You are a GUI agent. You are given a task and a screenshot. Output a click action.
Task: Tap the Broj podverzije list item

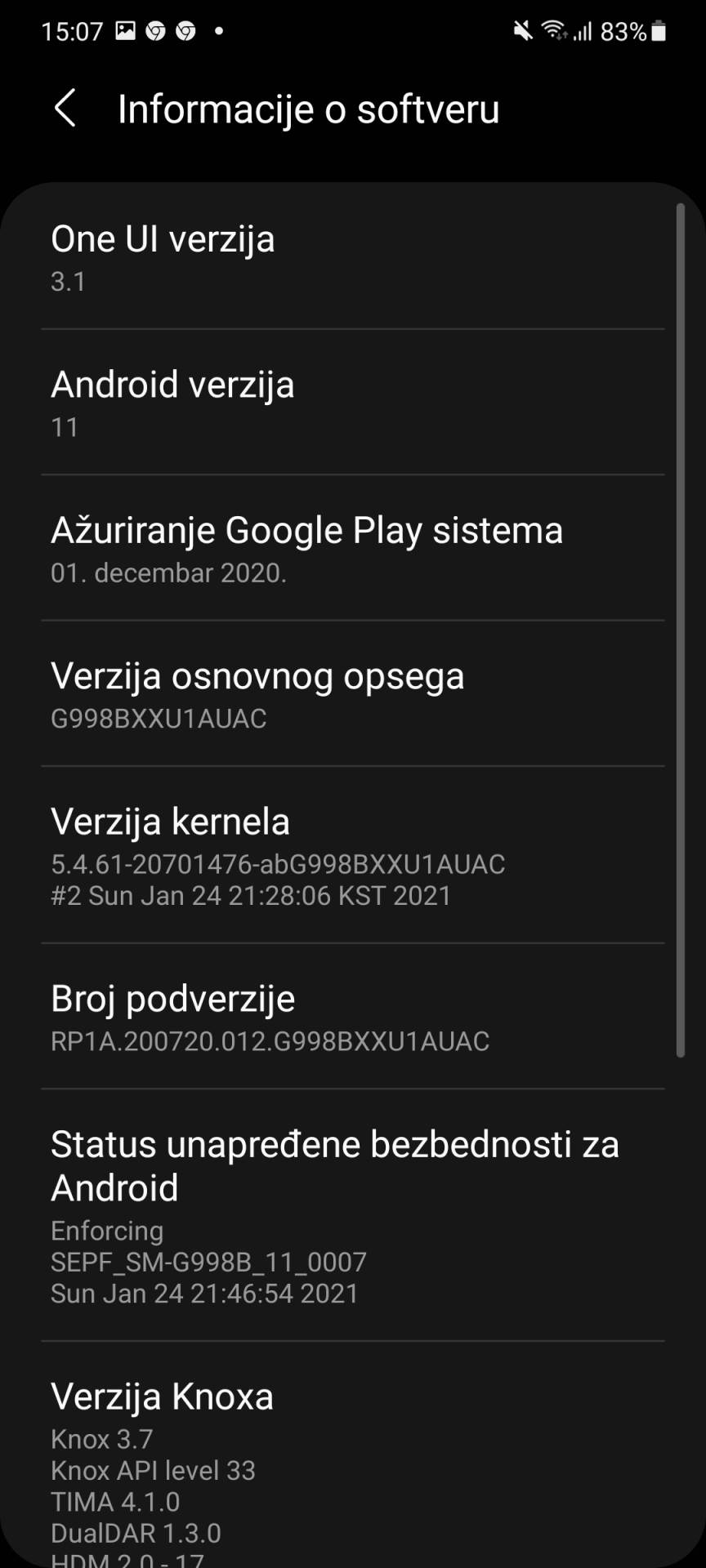[x=353, y=1017]
